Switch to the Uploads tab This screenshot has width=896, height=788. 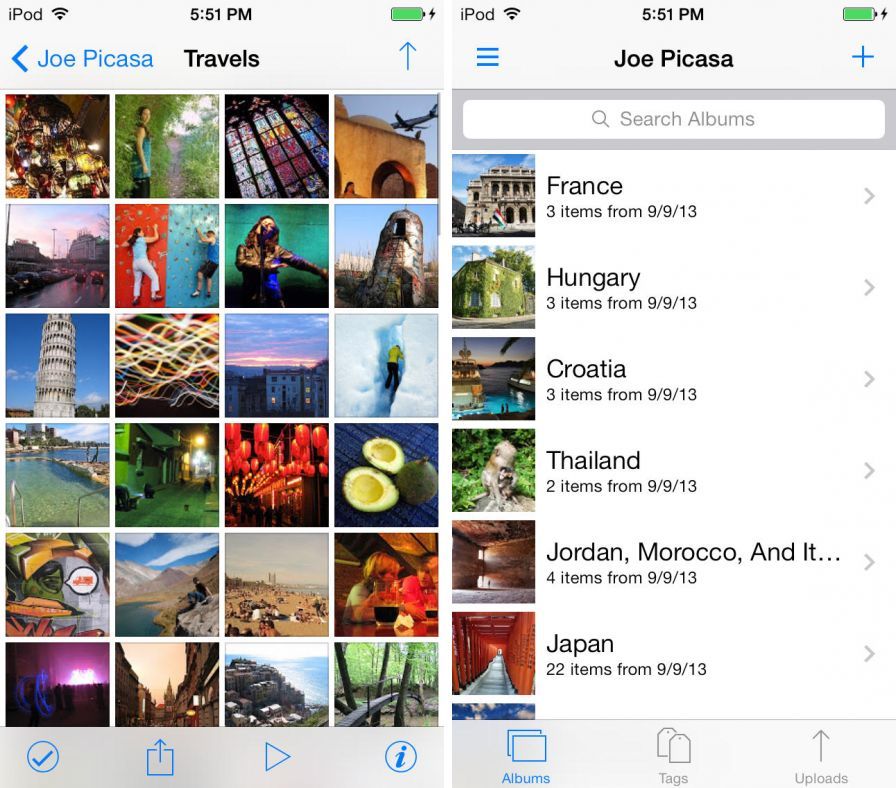pos(820,757)
